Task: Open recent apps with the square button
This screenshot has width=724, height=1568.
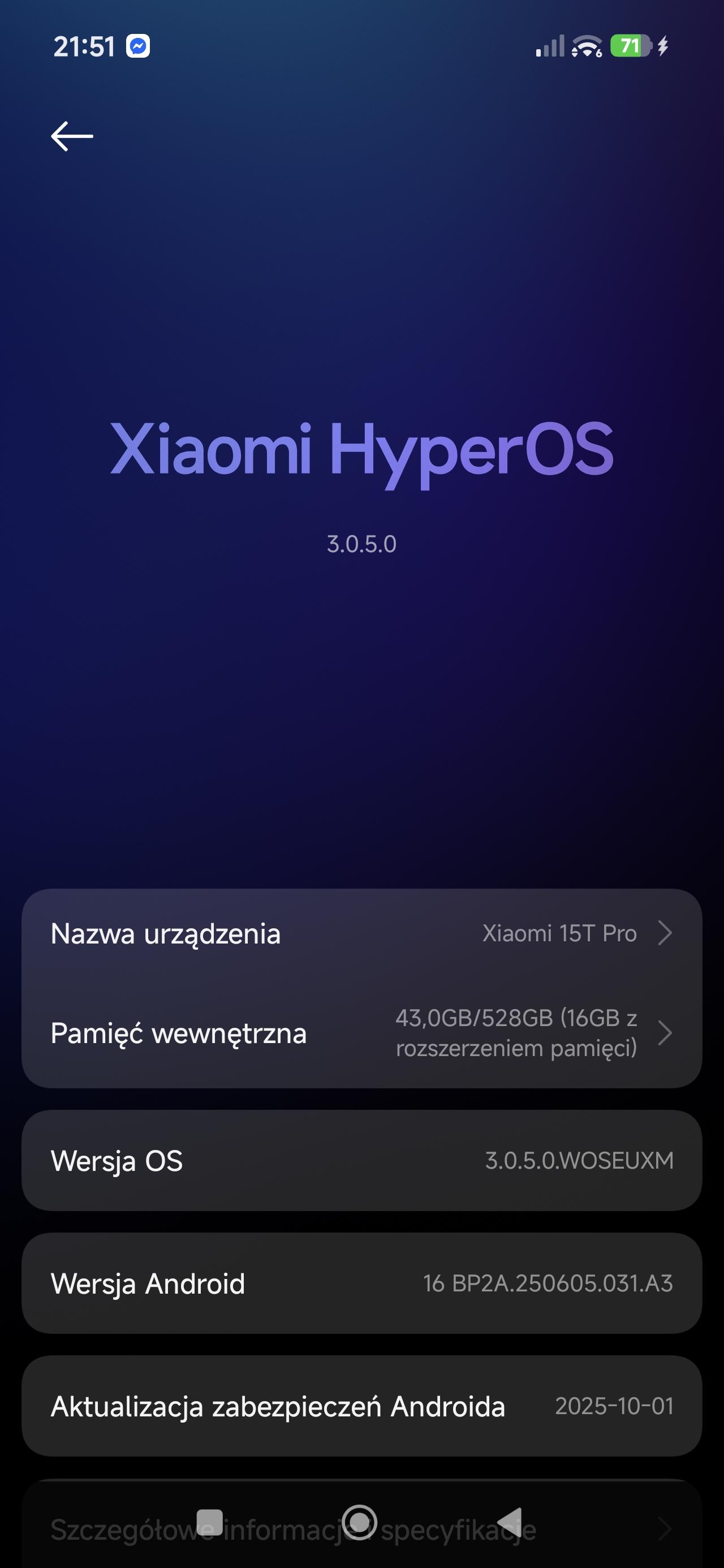Action: coord(210,1522)
